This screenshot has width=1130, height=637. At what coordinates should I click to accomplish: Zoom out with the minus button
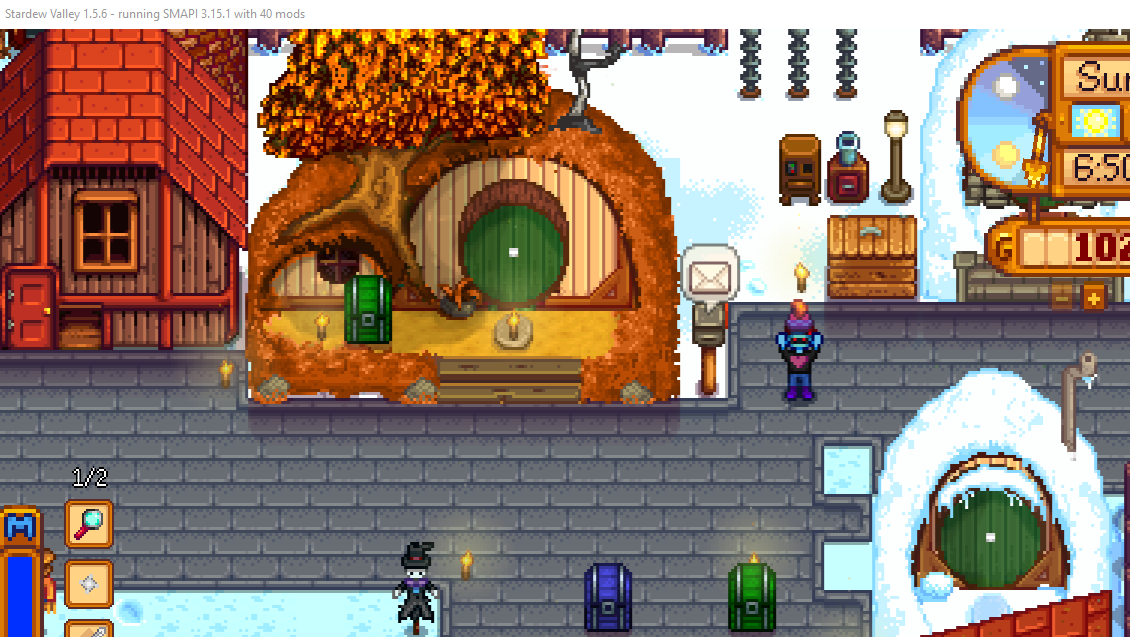click(1061, 298)
